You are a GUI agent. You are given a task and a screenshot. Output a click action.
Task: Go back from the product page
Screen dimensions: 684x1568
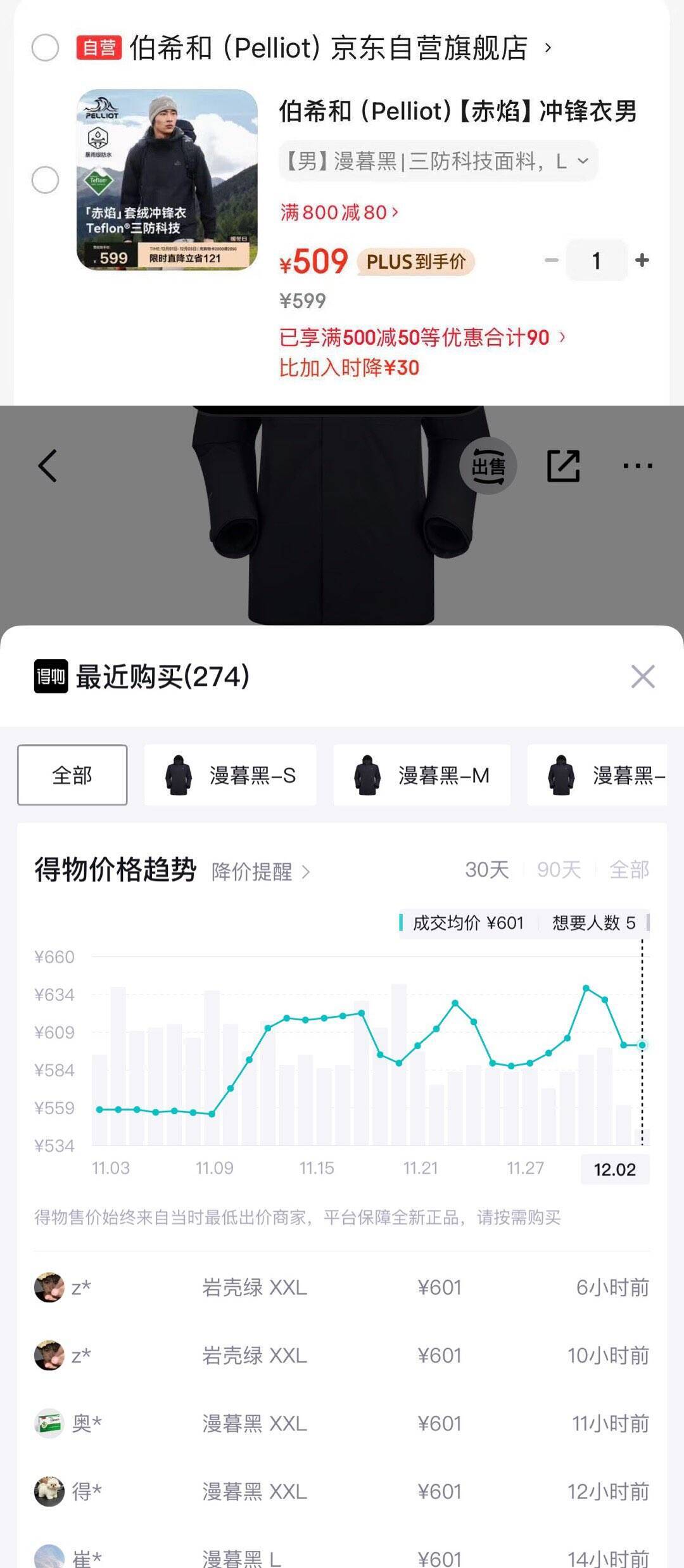48,466
